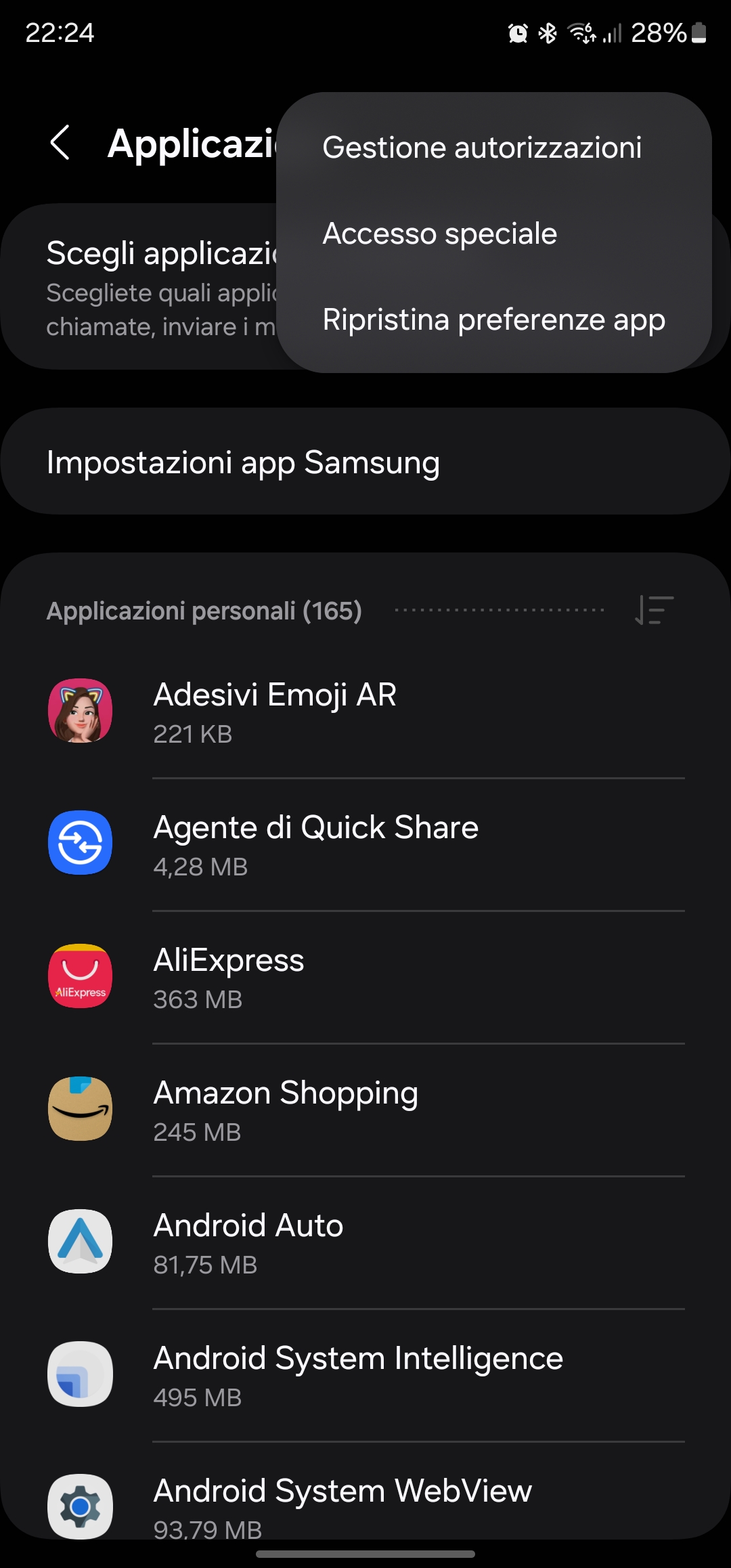Screen dimensions: 731x1568
Task: Select the Android System Intelligence icon
Action: [80, 1375]
